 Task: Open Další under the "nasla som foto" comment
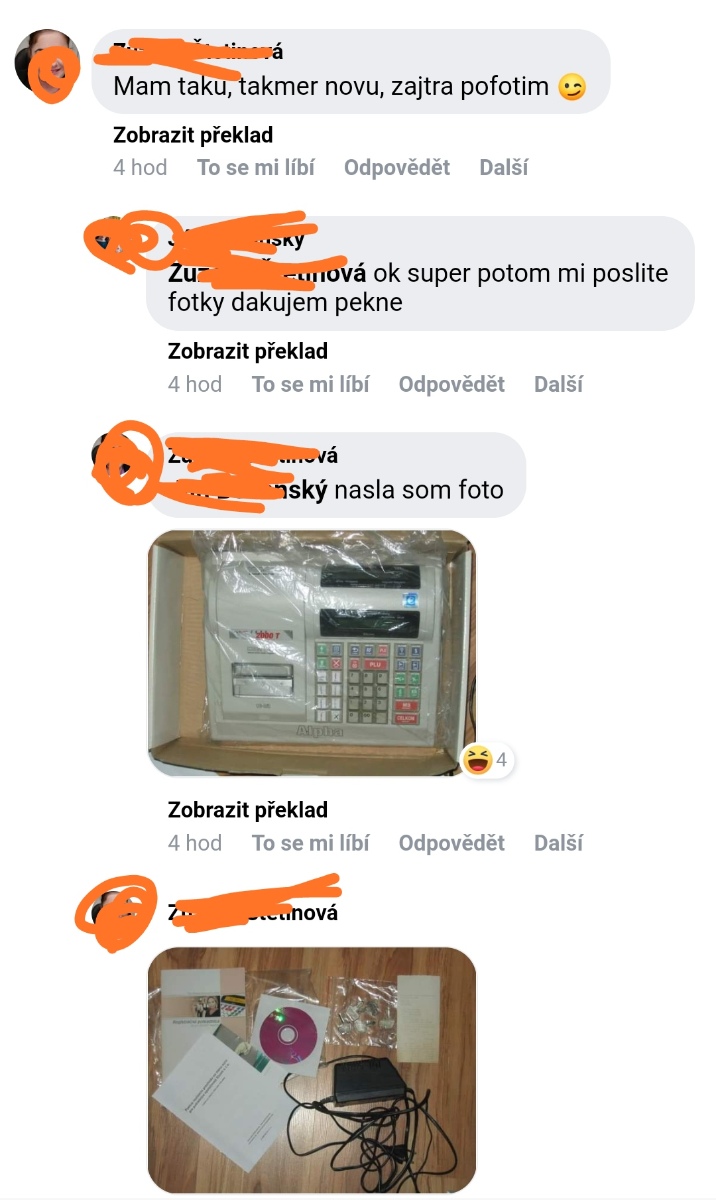[x=558, y=843]
